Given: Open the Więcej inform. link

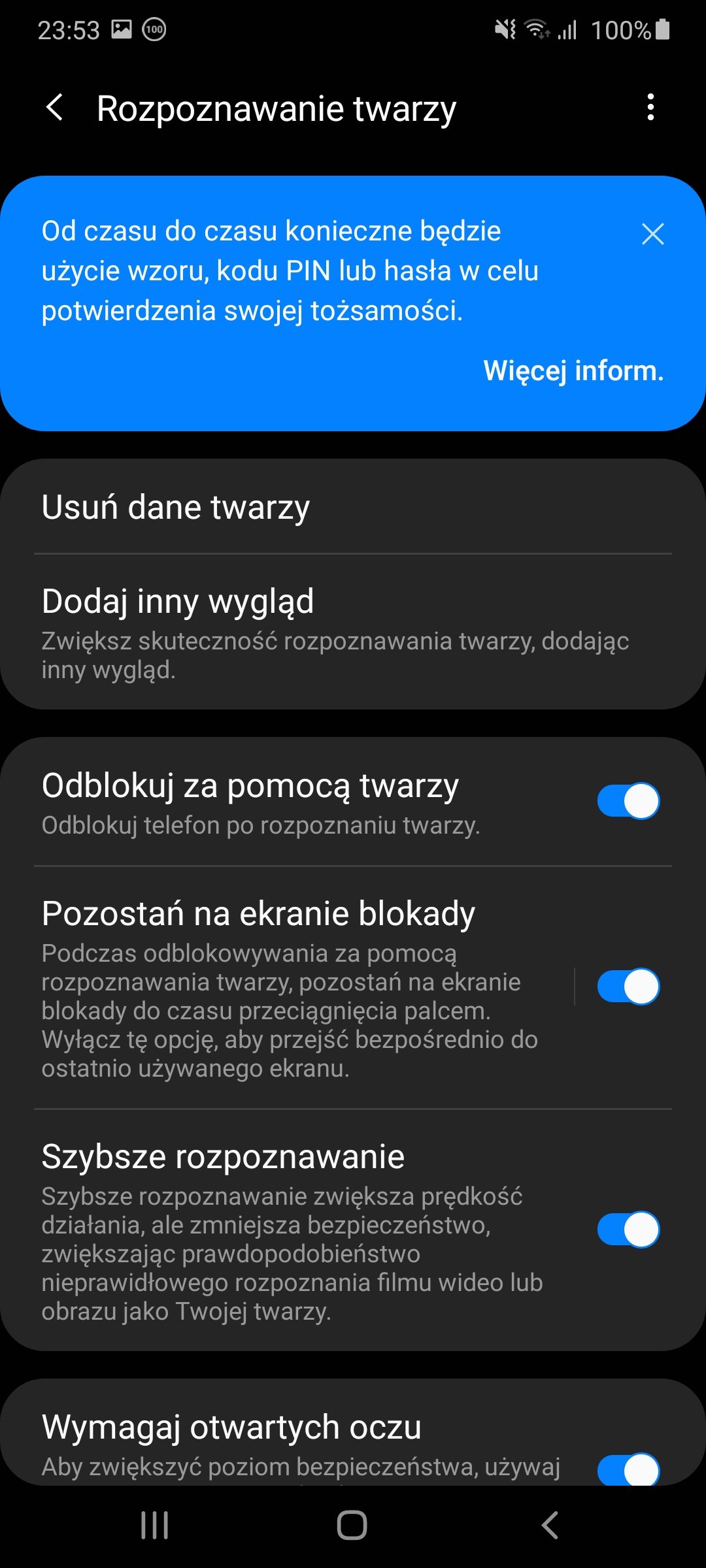Looking at the screenshot, I should [x=573, y=371].
